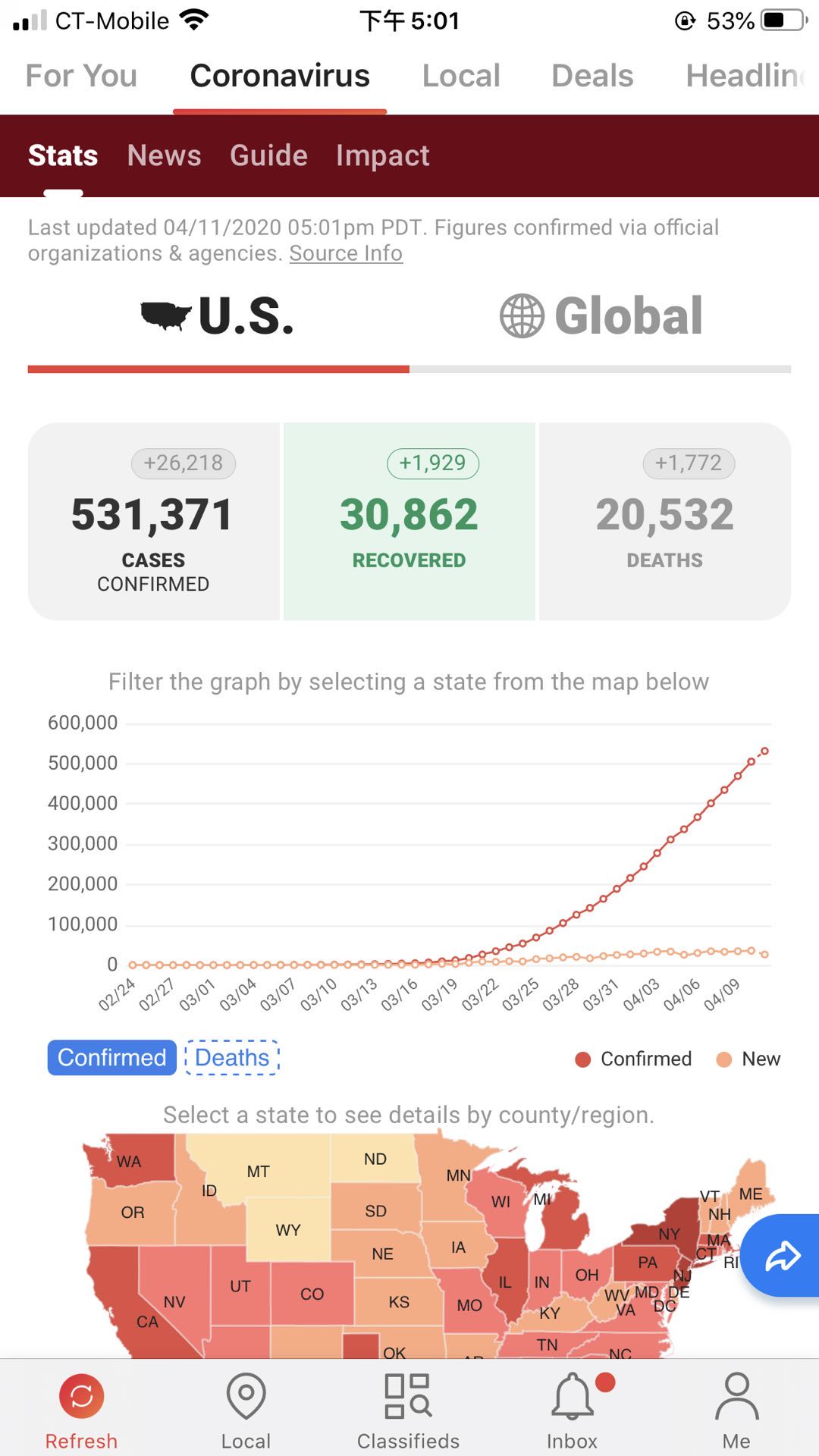Switch to the Headlines tab
This screenshot has height=1456, width=819.
click(x=745, y=76)
